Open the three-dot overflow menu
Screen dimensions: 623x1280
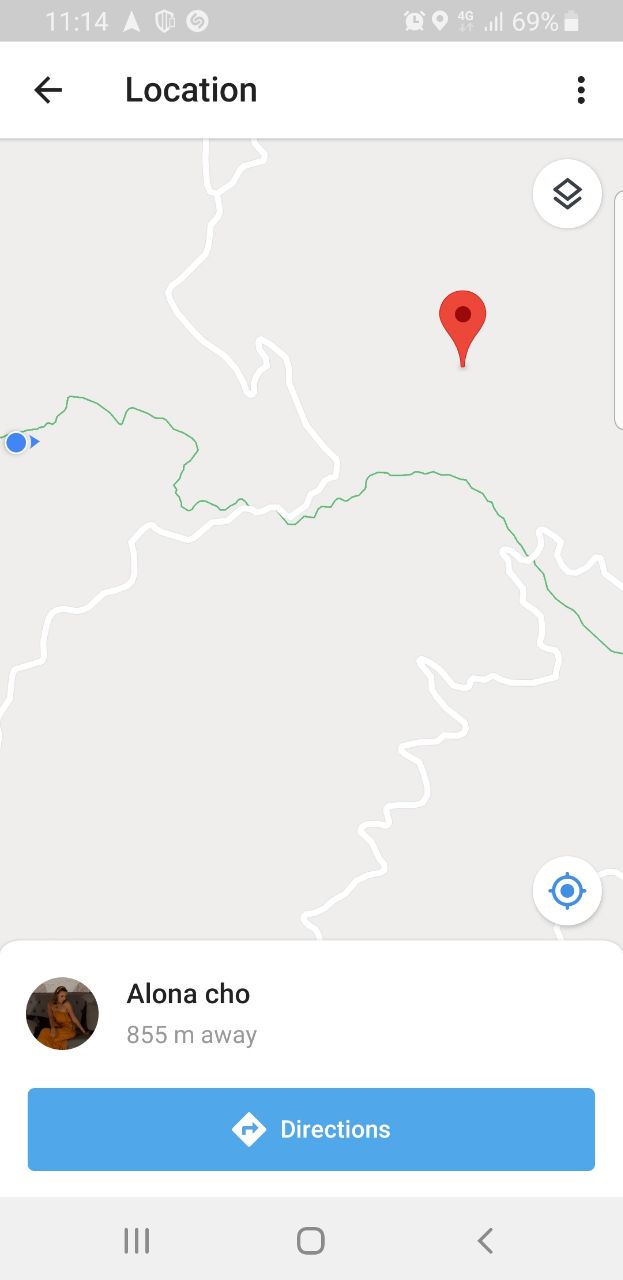(x=580, y=90)
